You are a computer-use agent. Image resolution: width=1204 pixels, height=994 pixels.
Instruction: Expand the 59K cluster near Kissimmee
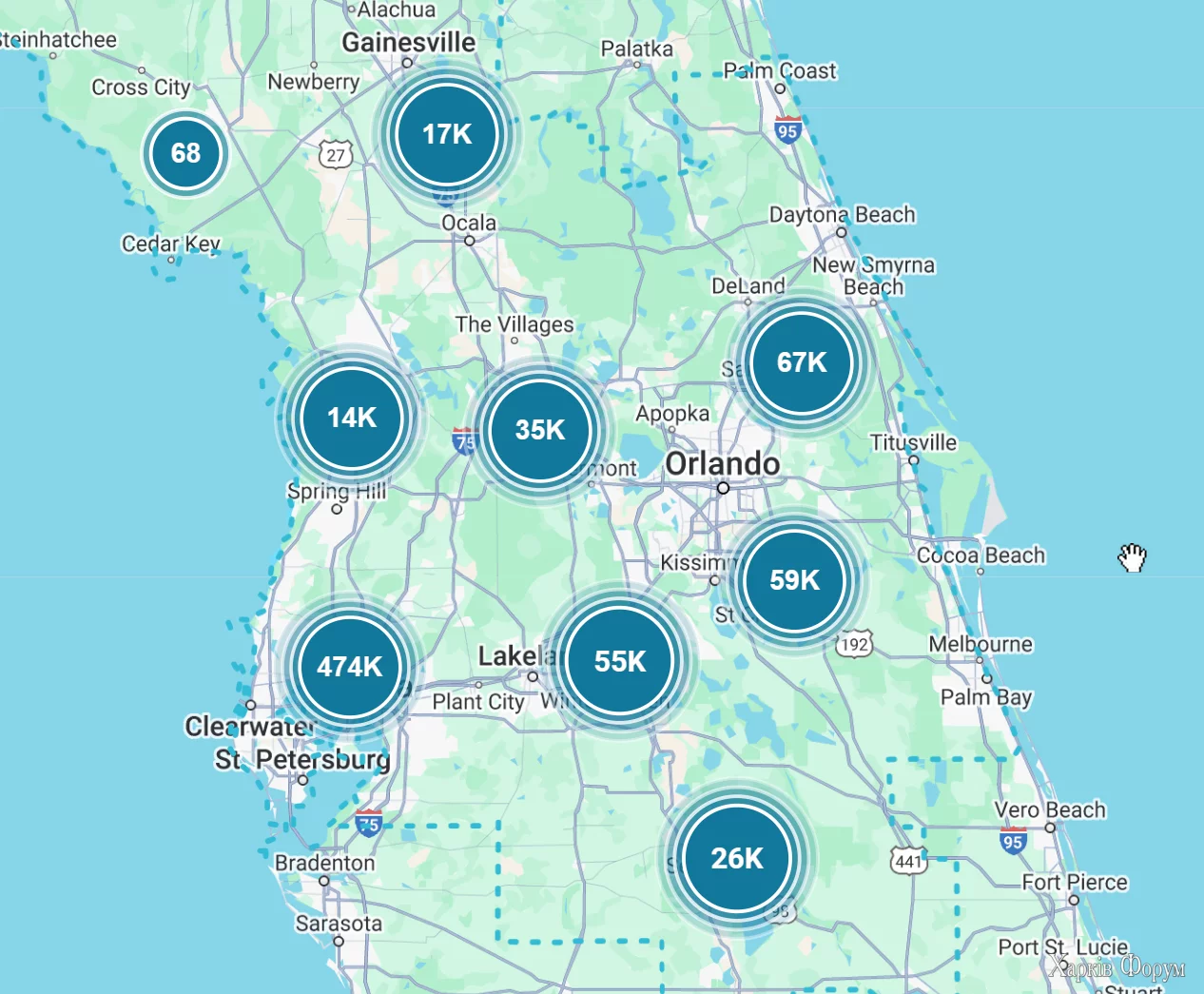coord(794,580)
